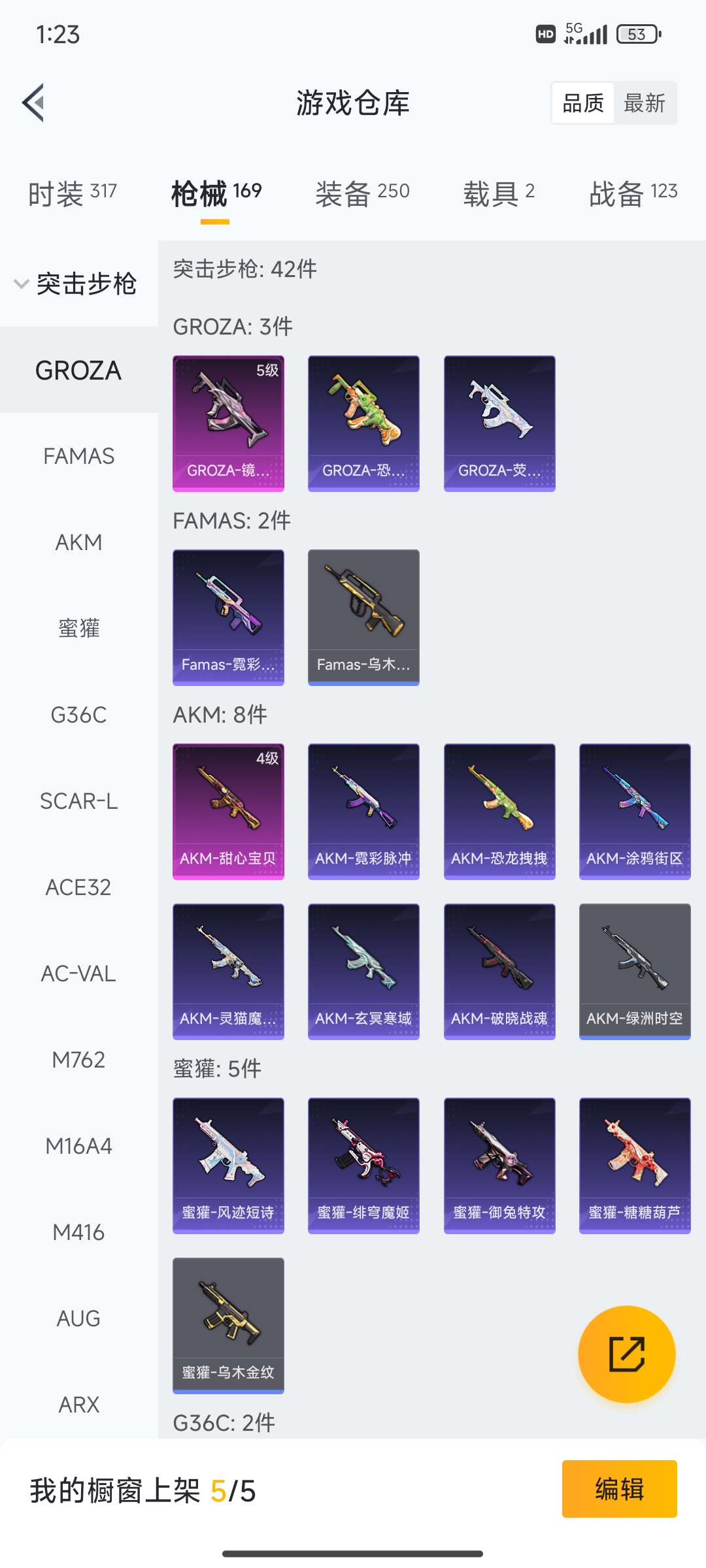Switch to the 时装 tab
Image resolution: width=706 pixels, height=1568 pixels.
[72, 193]
